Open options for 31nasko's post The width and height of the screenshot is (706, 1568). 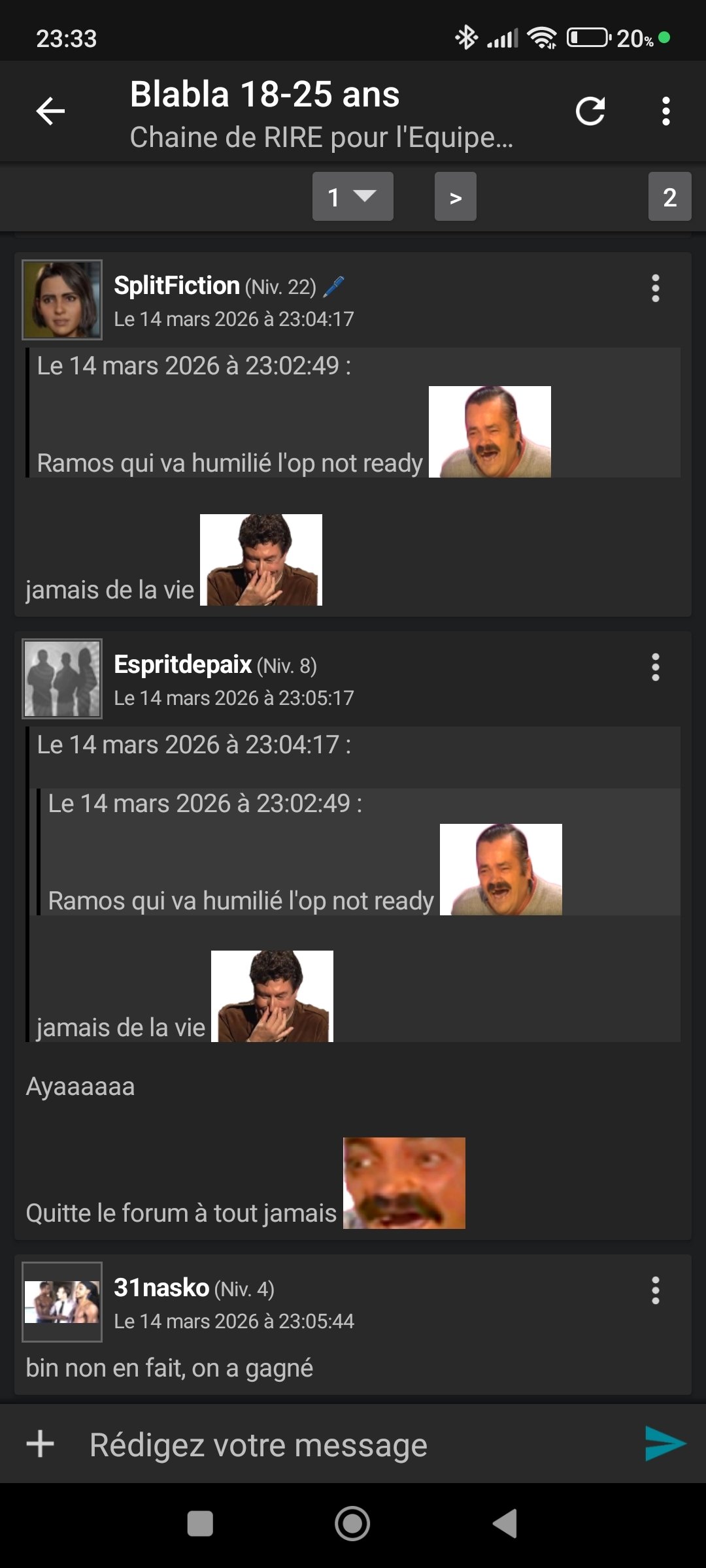(655, 1290)
